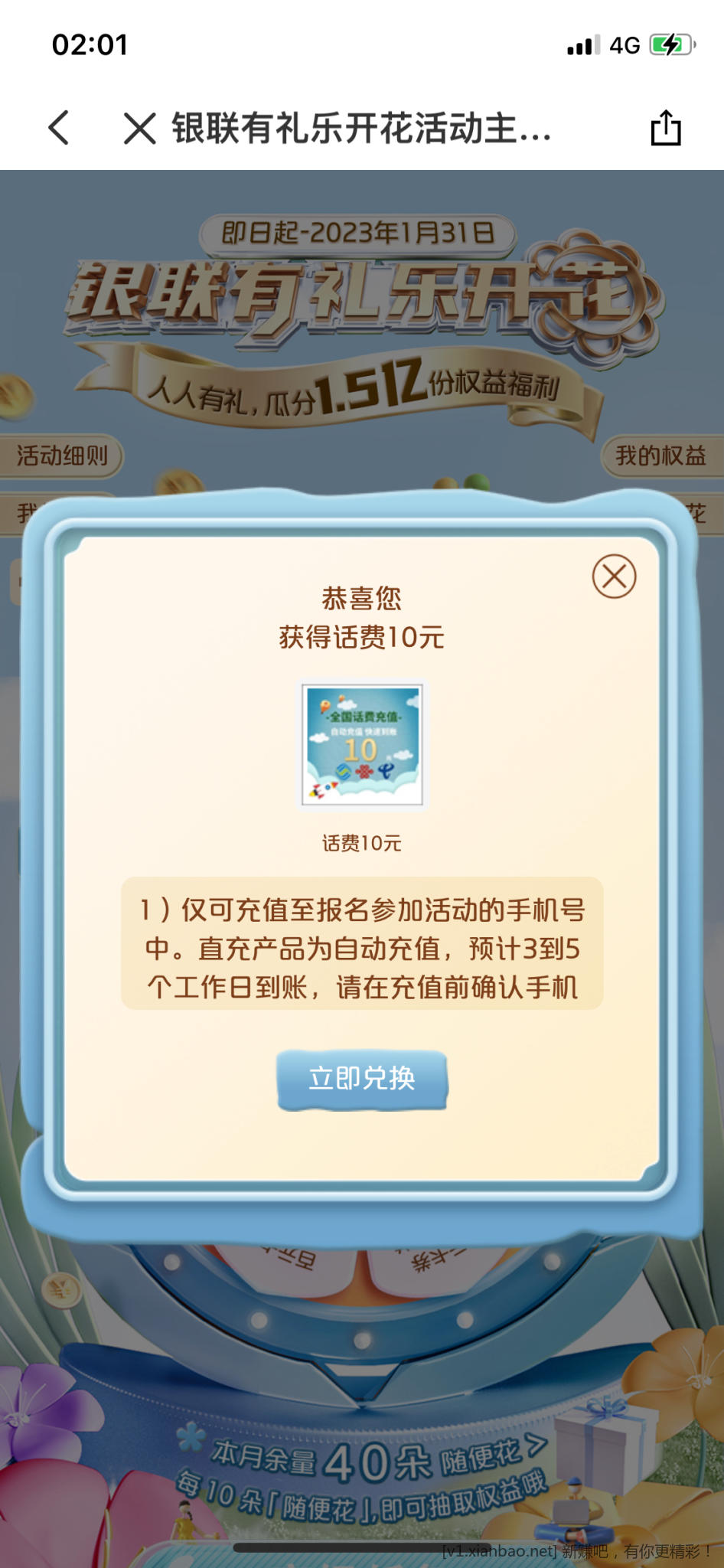724x1568 pixels.
Task: Close the web page with X icon
Action: pyautogui.click(x=140, y=128)
